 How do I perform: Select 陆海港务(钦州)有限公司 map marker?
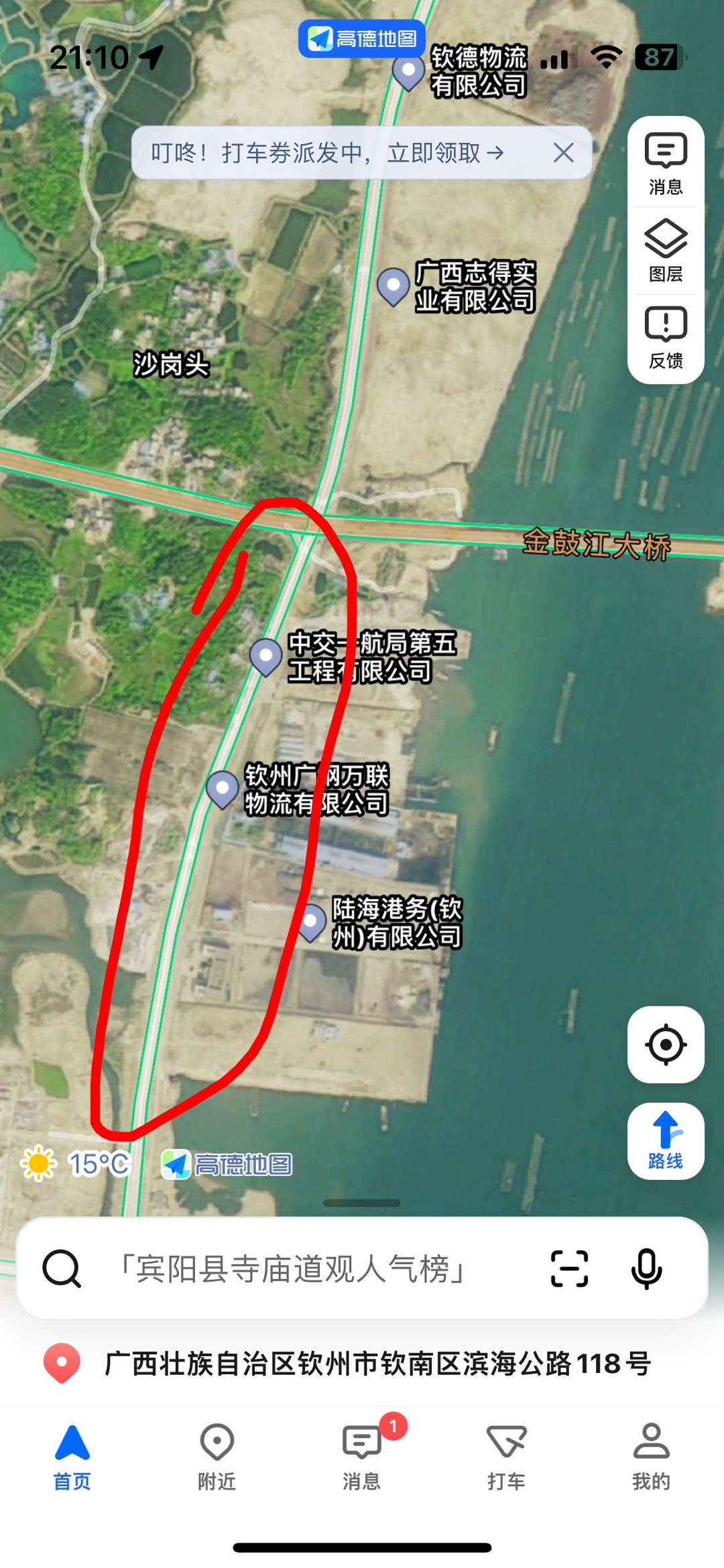pyautogui.click(x=311, y=922)
